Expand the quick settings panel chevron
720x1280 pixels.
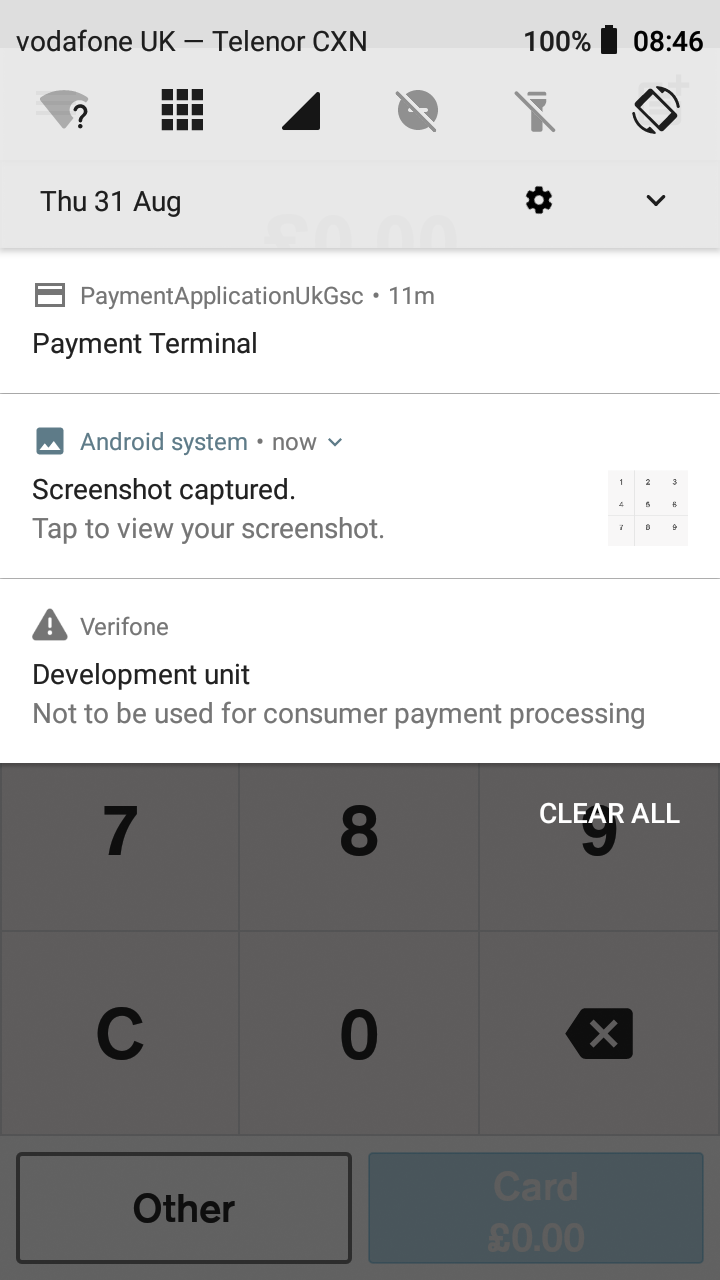click(x=656, y=201)
